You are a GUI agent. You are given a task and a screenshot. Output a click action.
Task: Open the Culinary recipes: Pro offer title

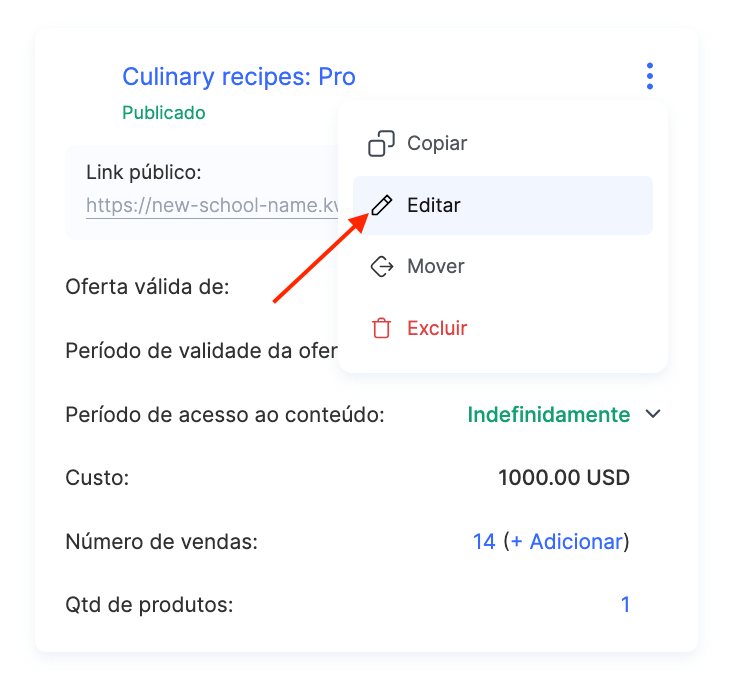click(238, 77)
